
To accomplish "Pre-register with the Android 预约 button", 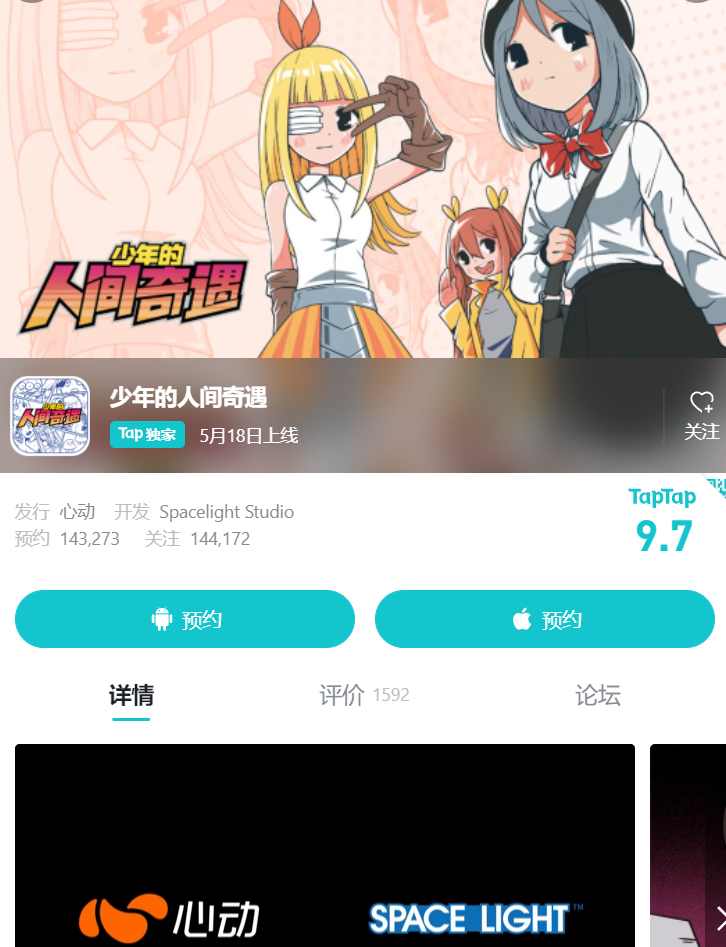I will [x=185, y=619].
